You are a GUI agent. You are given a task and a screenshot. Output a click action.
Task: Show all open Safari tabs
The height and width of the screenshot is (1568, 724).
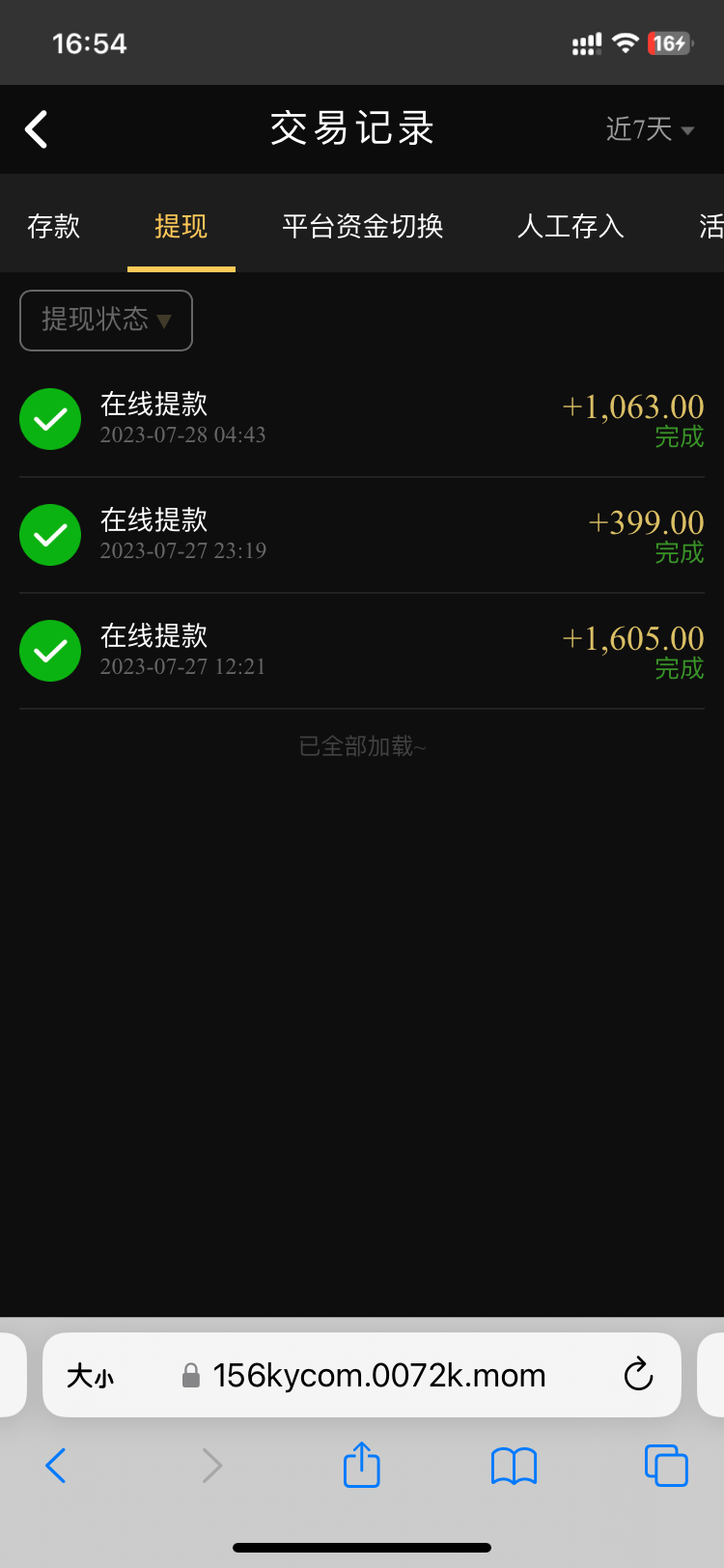click(666, 1466)
